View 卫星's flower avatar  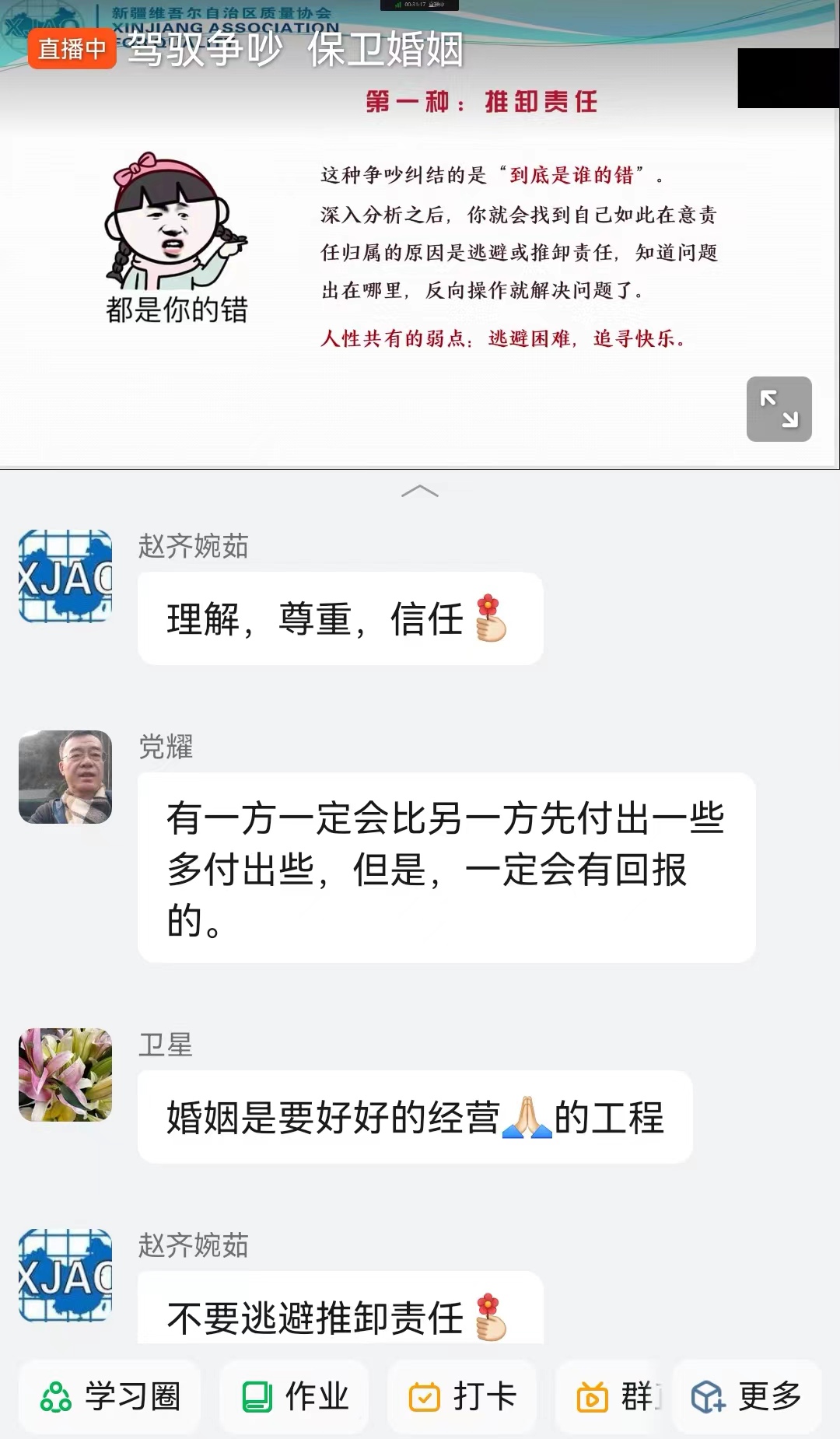pos(65,1075)
